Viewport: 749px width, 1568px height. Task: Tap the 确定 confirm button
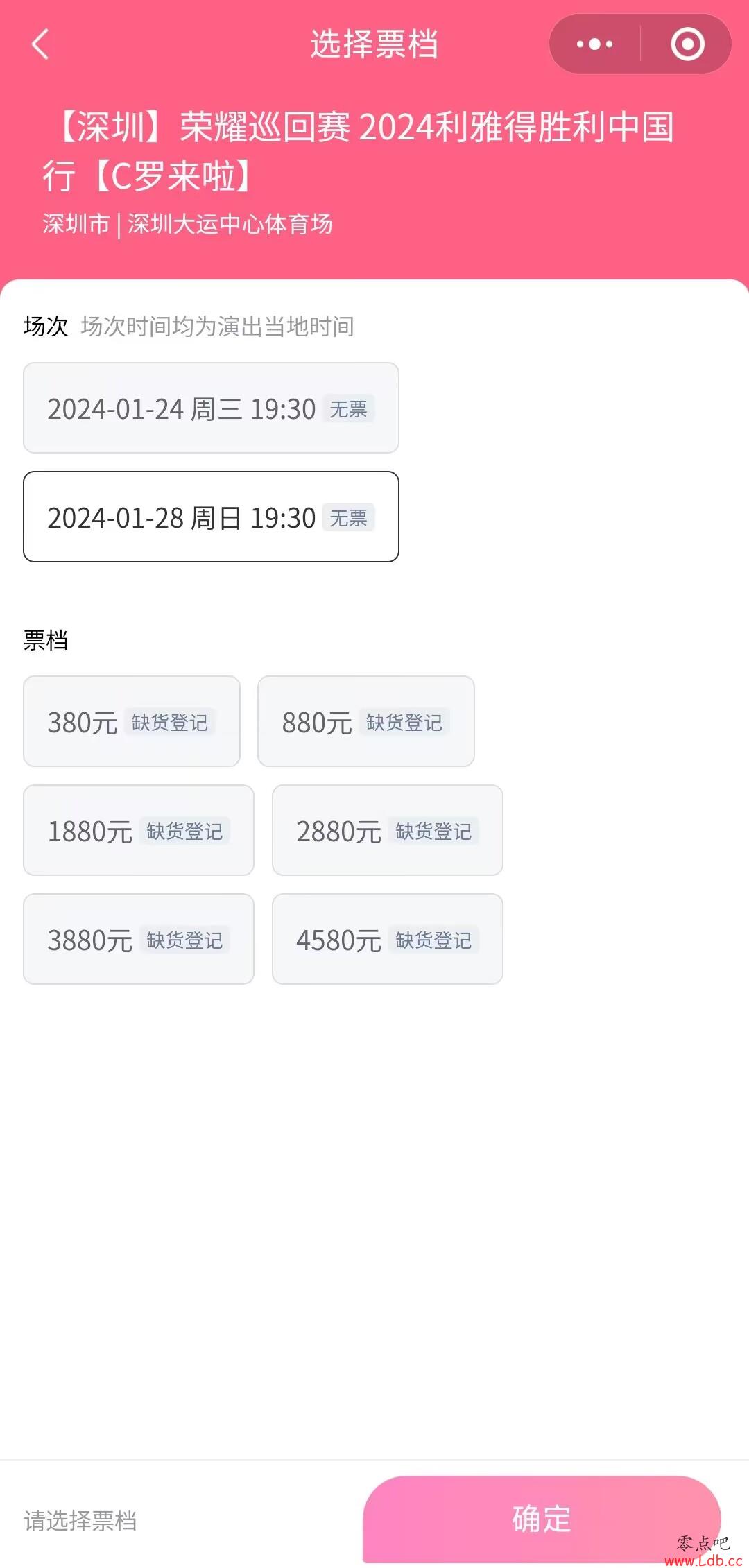click(x=542, y=1519)
